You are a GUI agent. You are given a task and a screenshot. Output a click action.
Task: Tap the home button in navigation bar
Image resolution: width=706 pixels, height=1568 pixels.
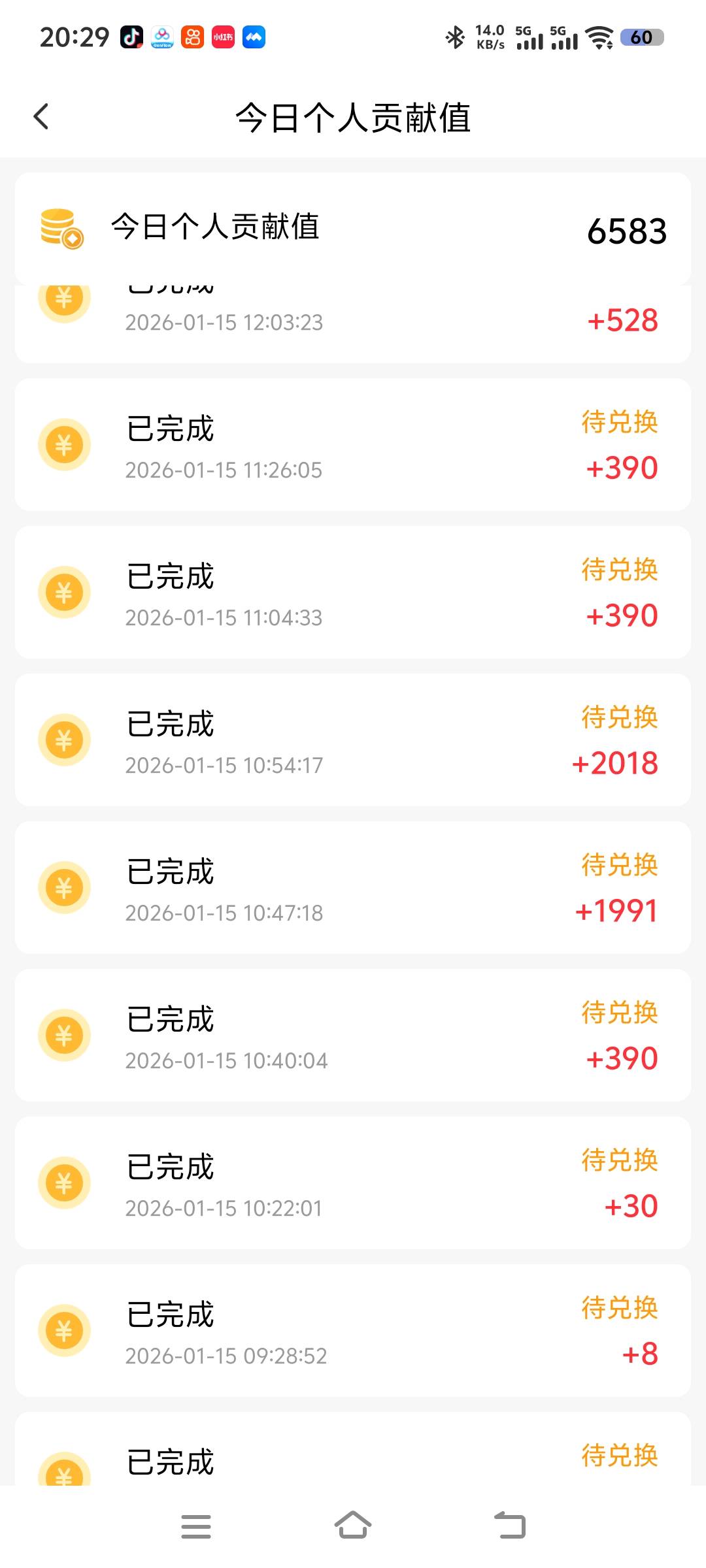pyautogui.click(x=353, y=1525)
